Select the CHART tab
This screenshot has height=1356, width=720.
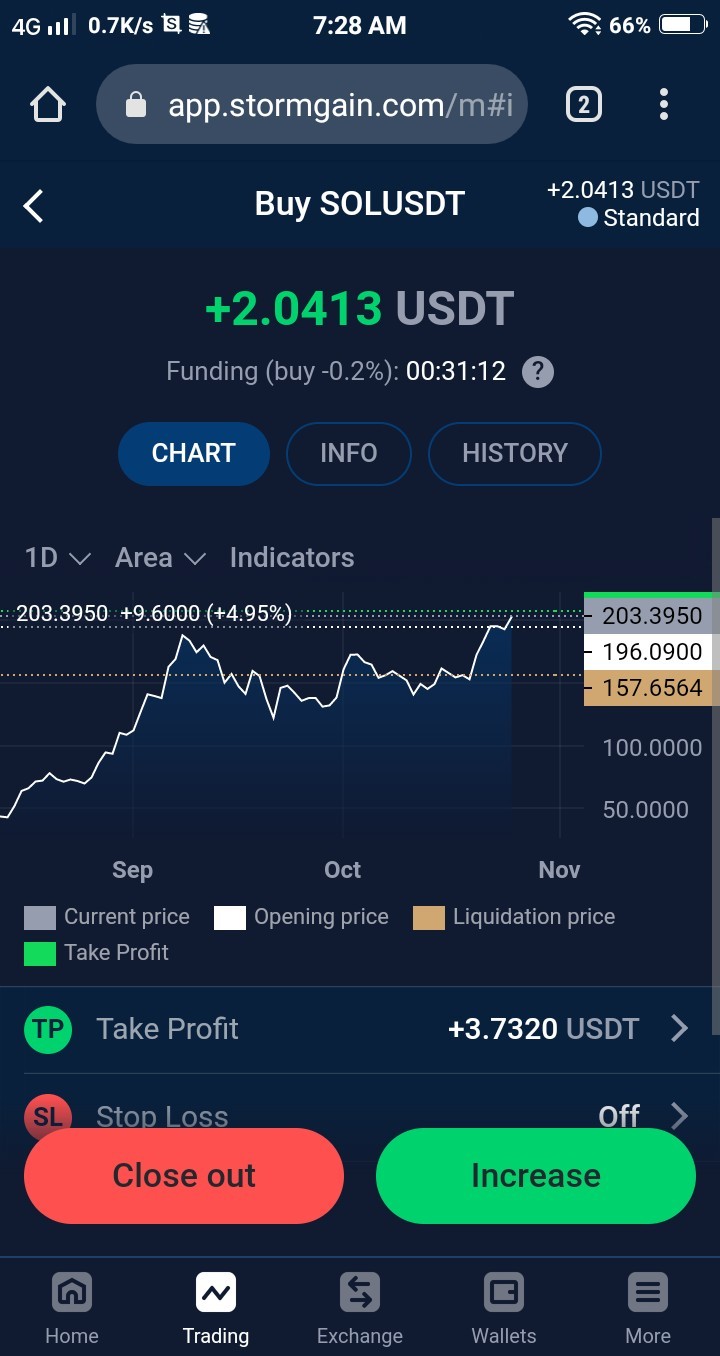point(193,453)
